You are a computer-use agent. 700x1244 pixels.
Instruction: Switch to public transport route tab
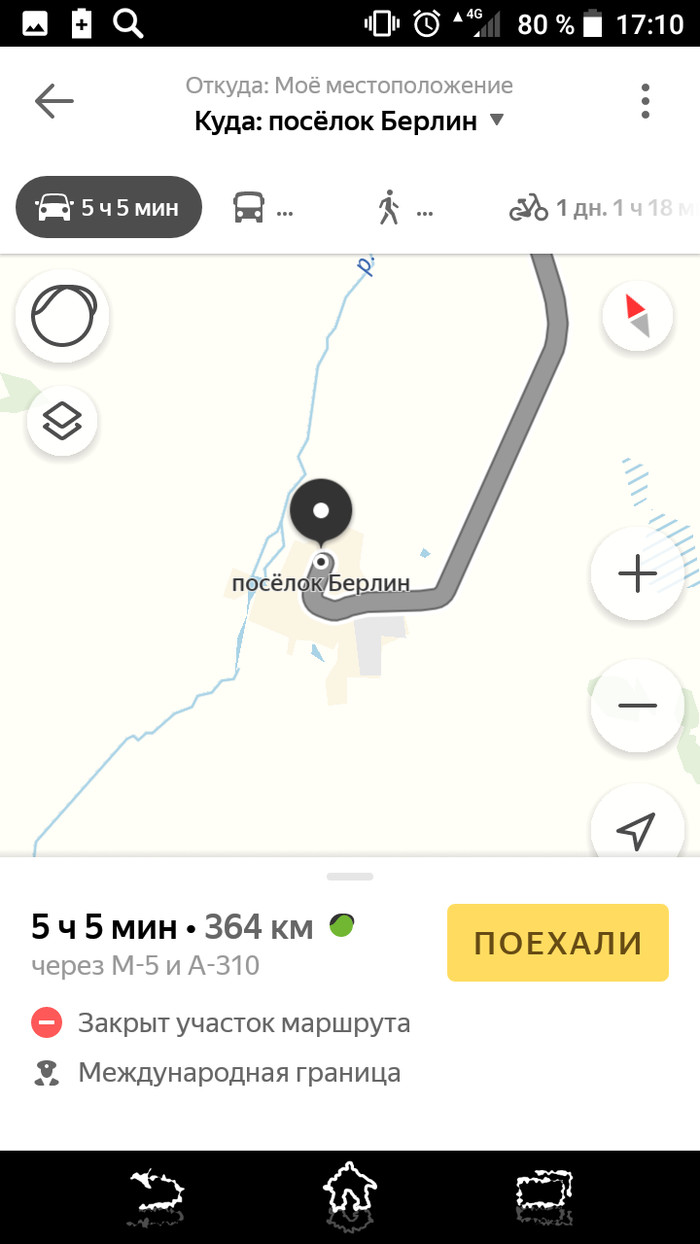click(263, 209)
